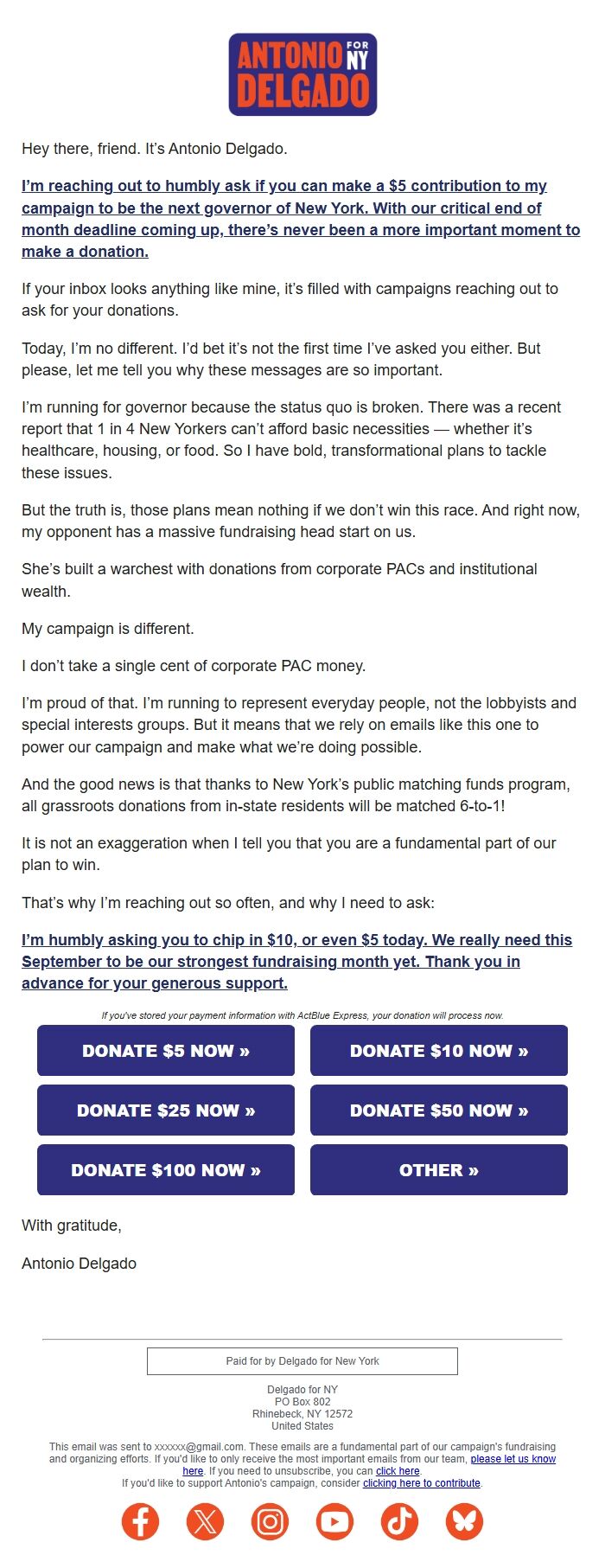This screenshot has height=1568, width=605.
Task: Open the campaign's Facebook page icon
Action: [x=140, y=1522]
